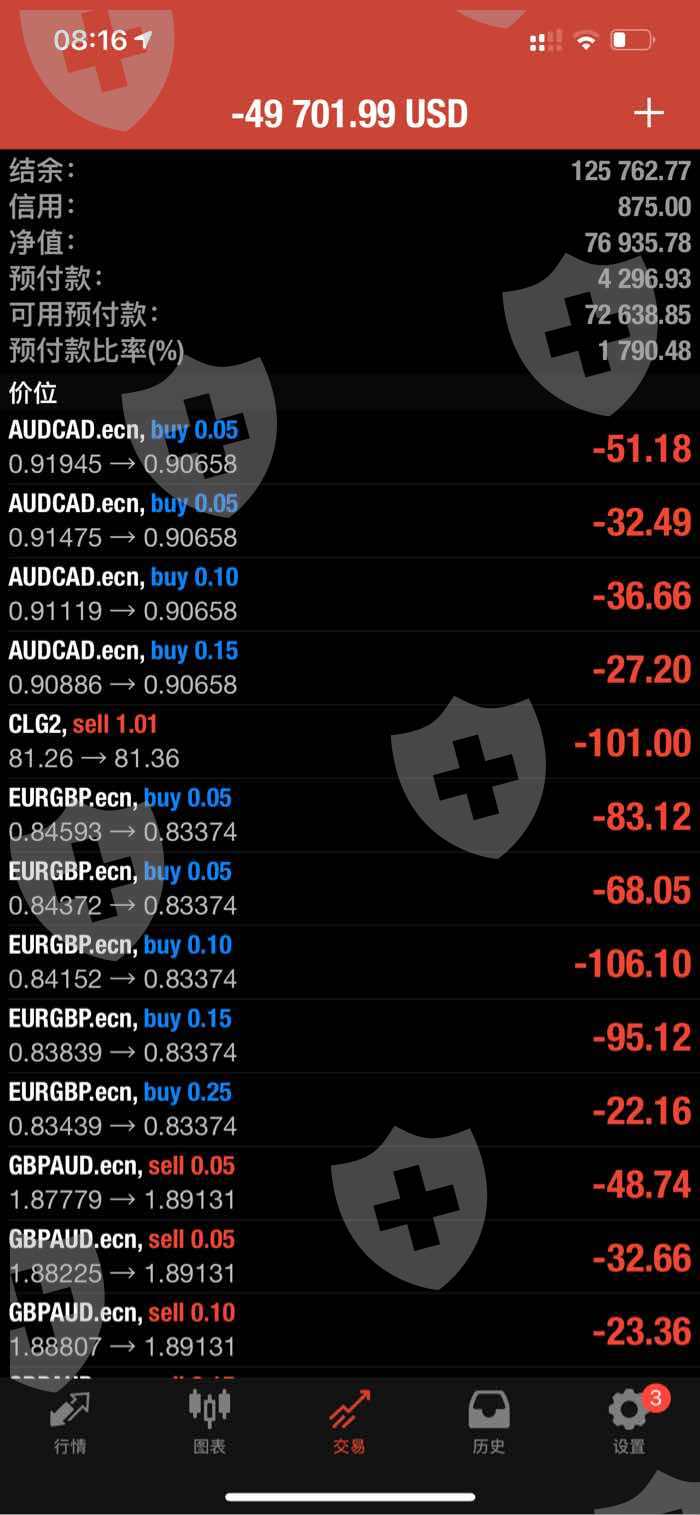Switch to the 行情 quotes tab
This screenshot has height=1515, width=700.
[70, 1422]
